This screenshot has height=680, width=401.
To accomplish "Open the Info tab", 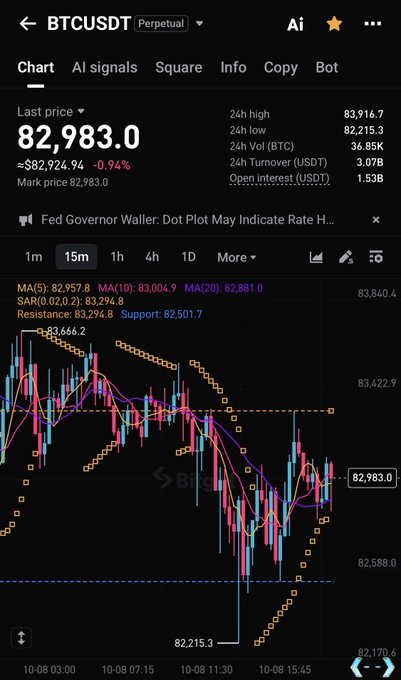I will [x=233, y=68].
